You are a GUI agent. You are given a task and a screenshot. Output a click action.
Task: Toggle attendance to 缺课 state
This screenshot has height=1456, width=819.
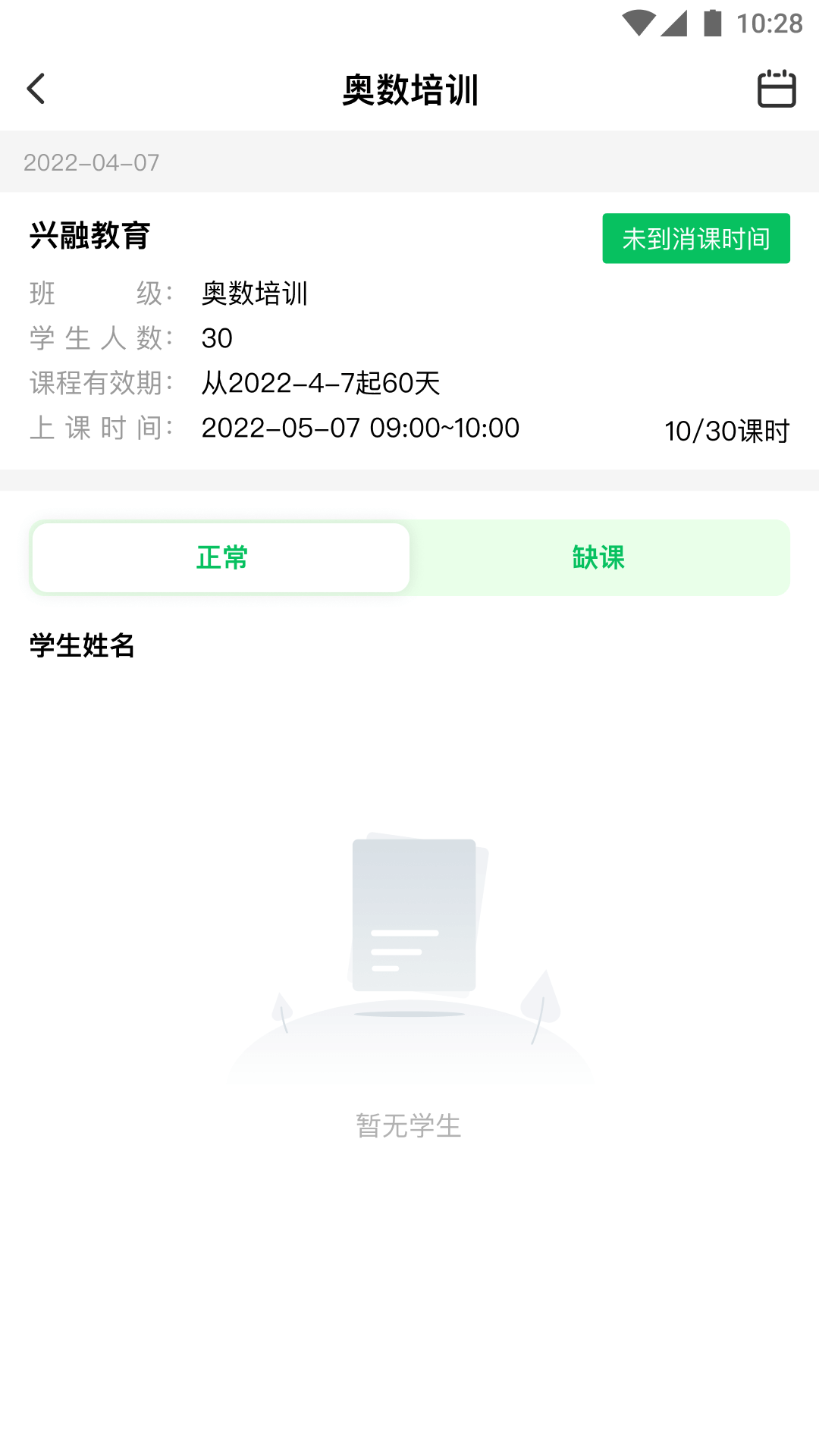(x=598, y=557)
